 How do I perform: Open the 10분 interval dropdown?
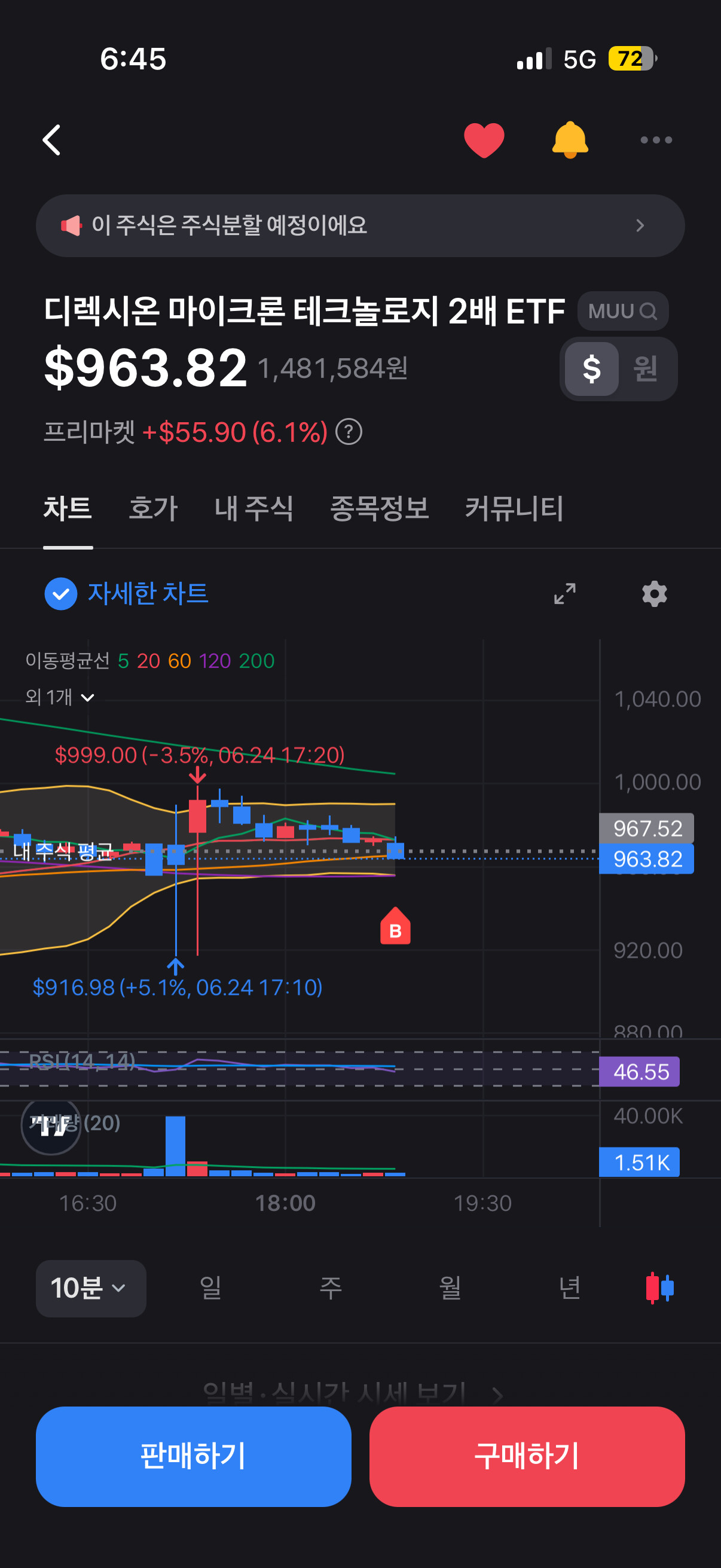pyautogui.click(x=91, y=1288)
